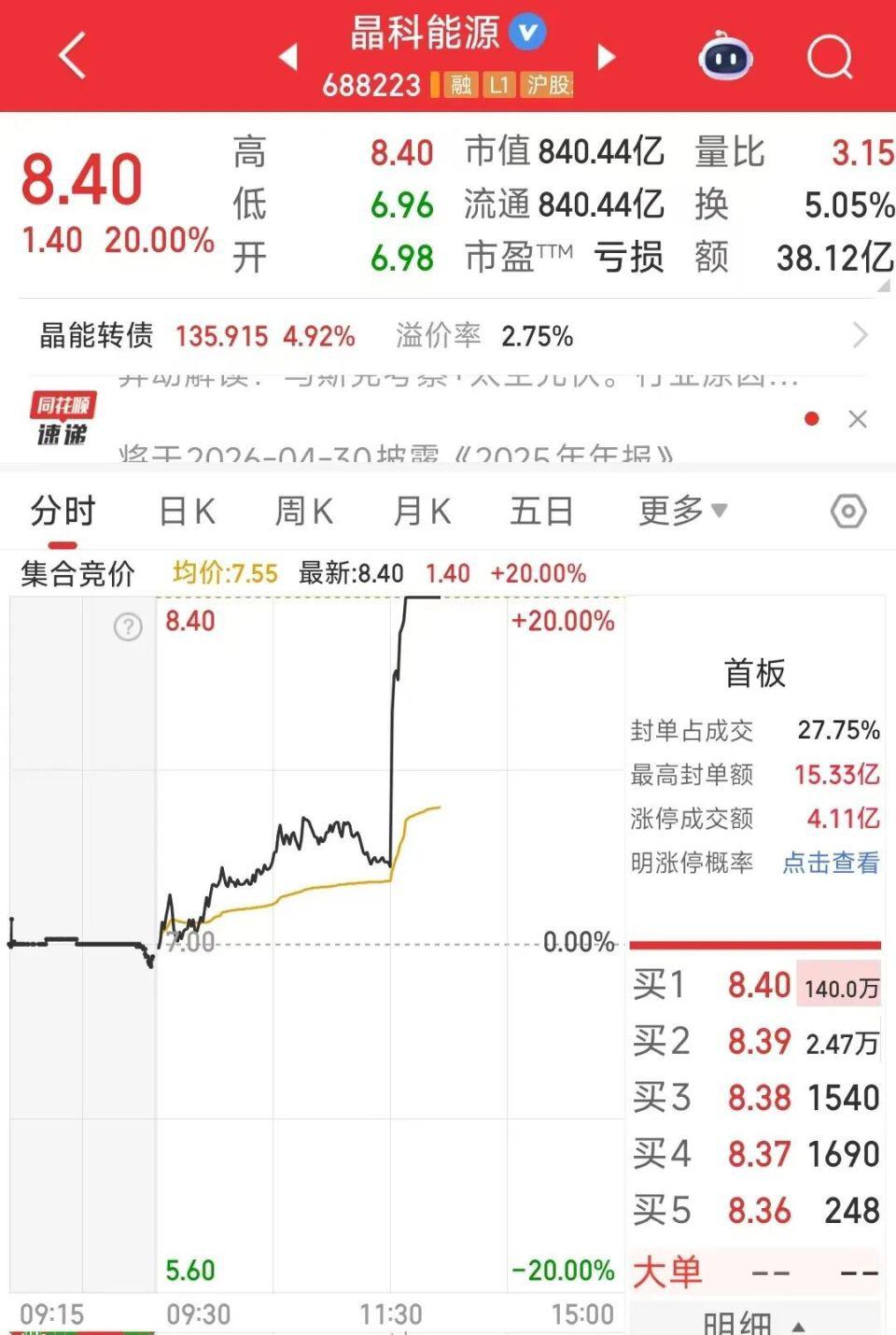Switch to the 周K tab

pyautogui.click(x=304, y=512)
